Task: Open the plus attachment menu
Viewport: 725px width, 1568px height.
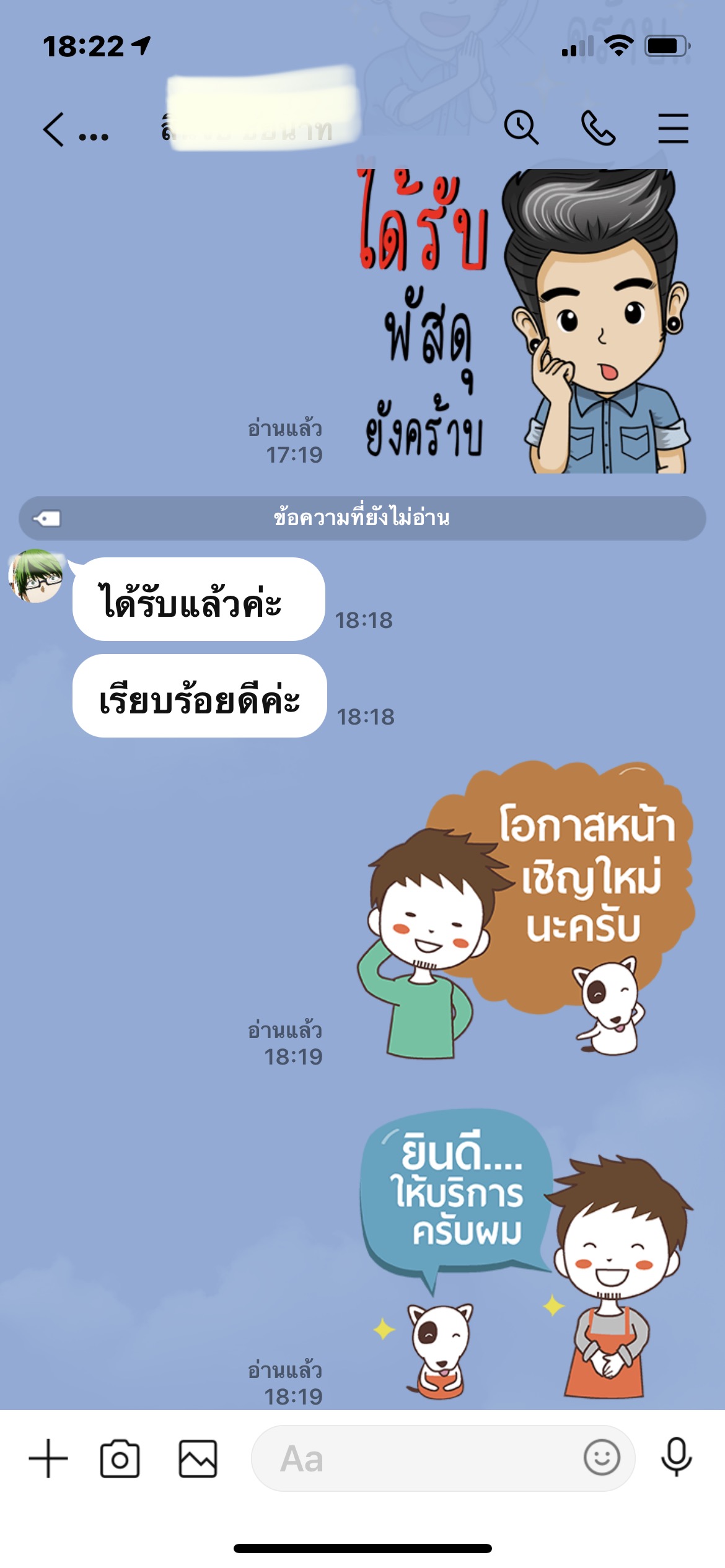Action: click(48, 1458)
